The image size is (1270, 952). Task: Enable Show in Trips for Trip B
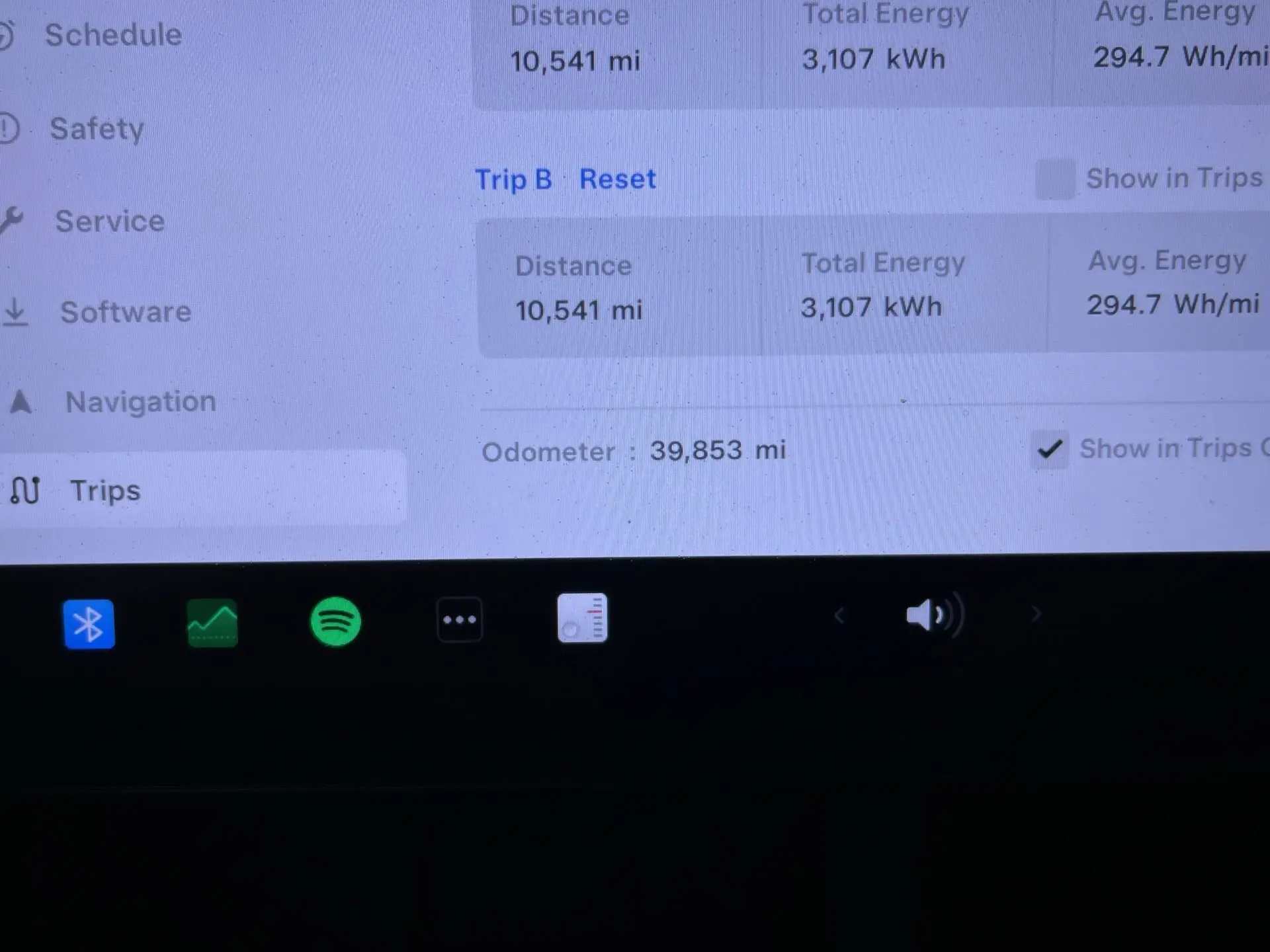(1054, 179)
